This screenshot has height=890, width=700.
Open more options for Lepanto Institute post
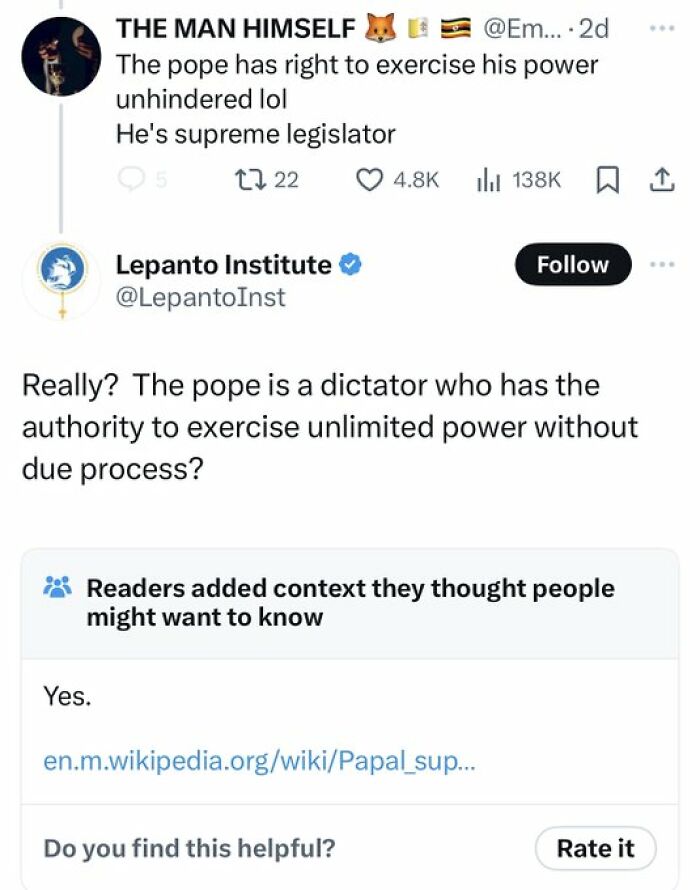point(662,265)
